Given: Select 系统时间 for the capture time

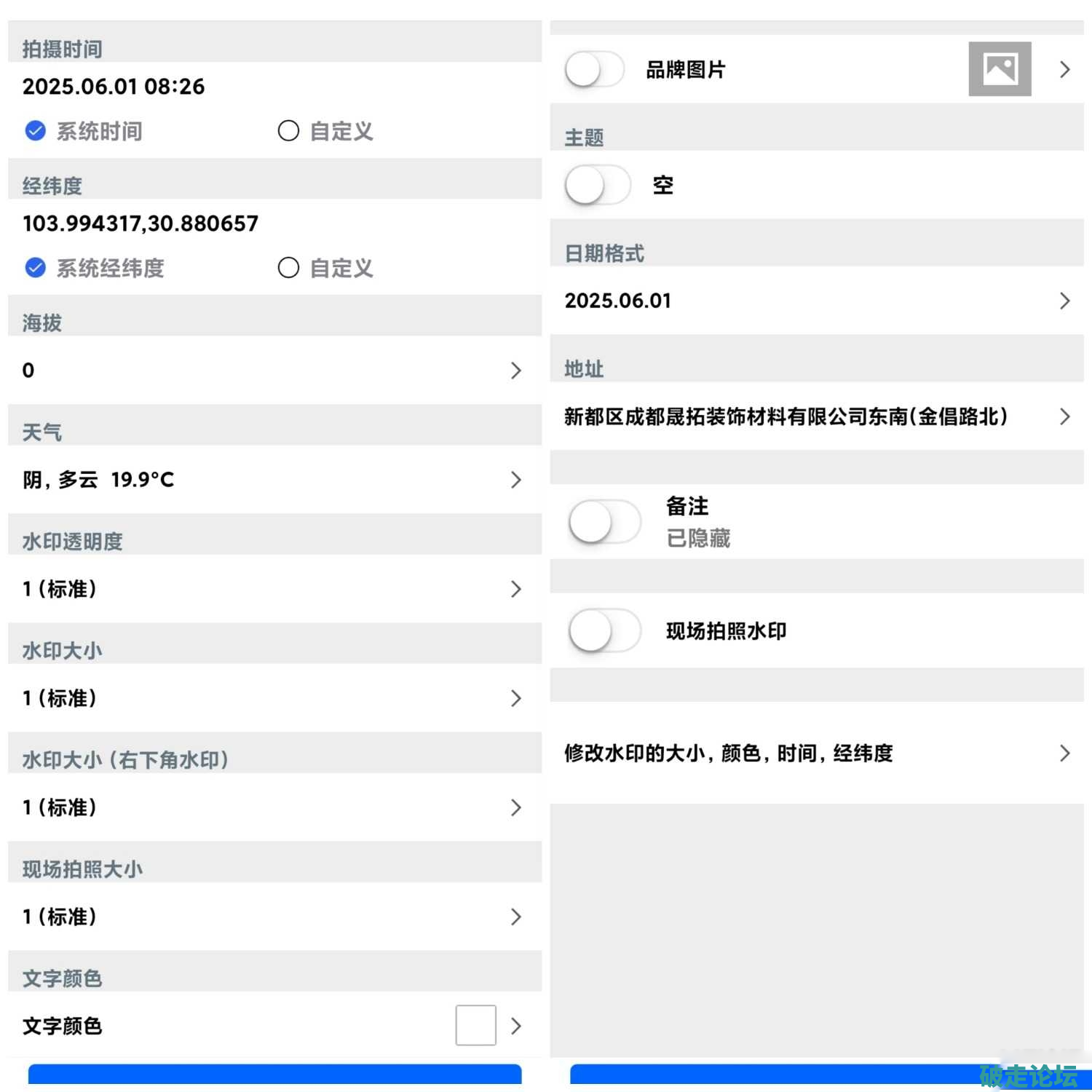Looking at the screenshot, I should pos(35,131).
